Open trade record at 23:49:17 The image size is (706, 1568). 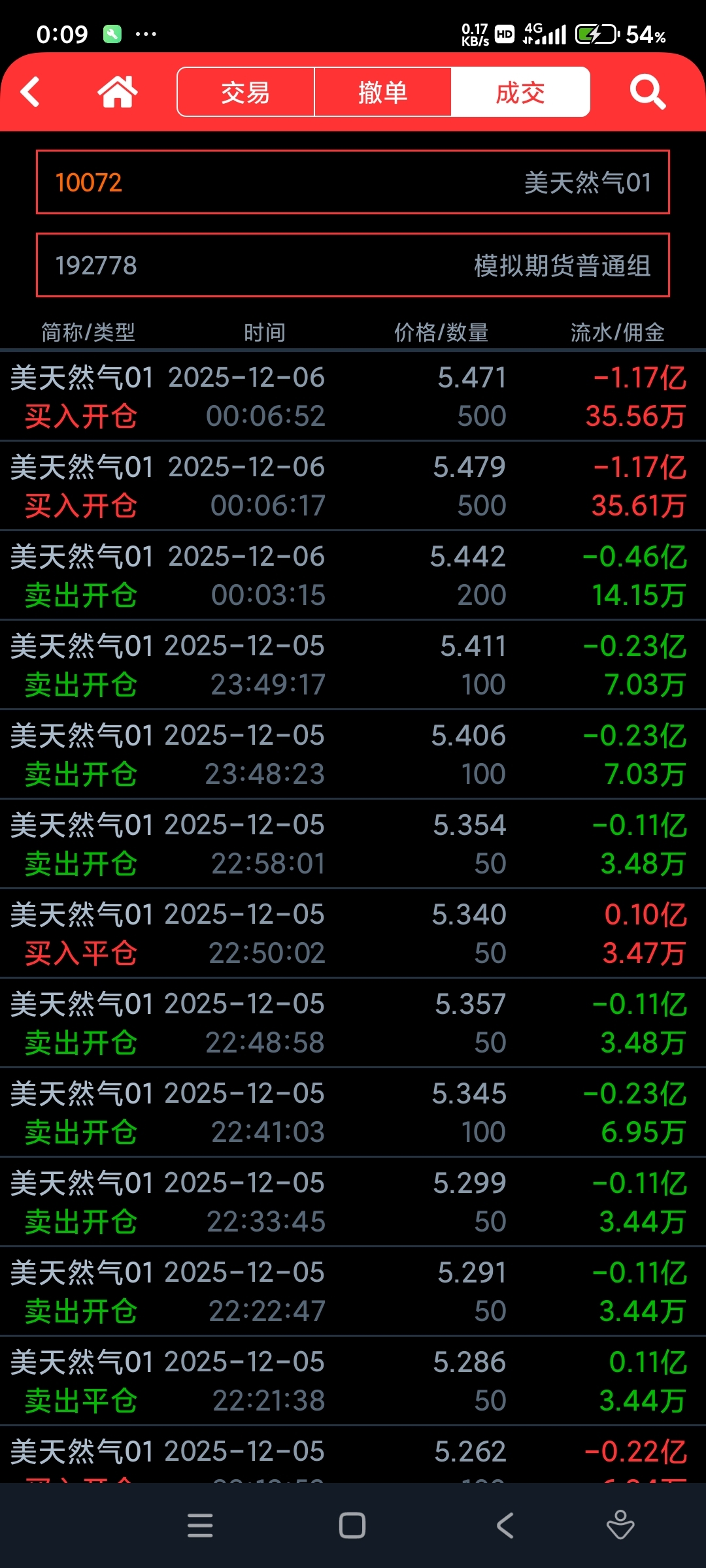(x=353, y=665)
